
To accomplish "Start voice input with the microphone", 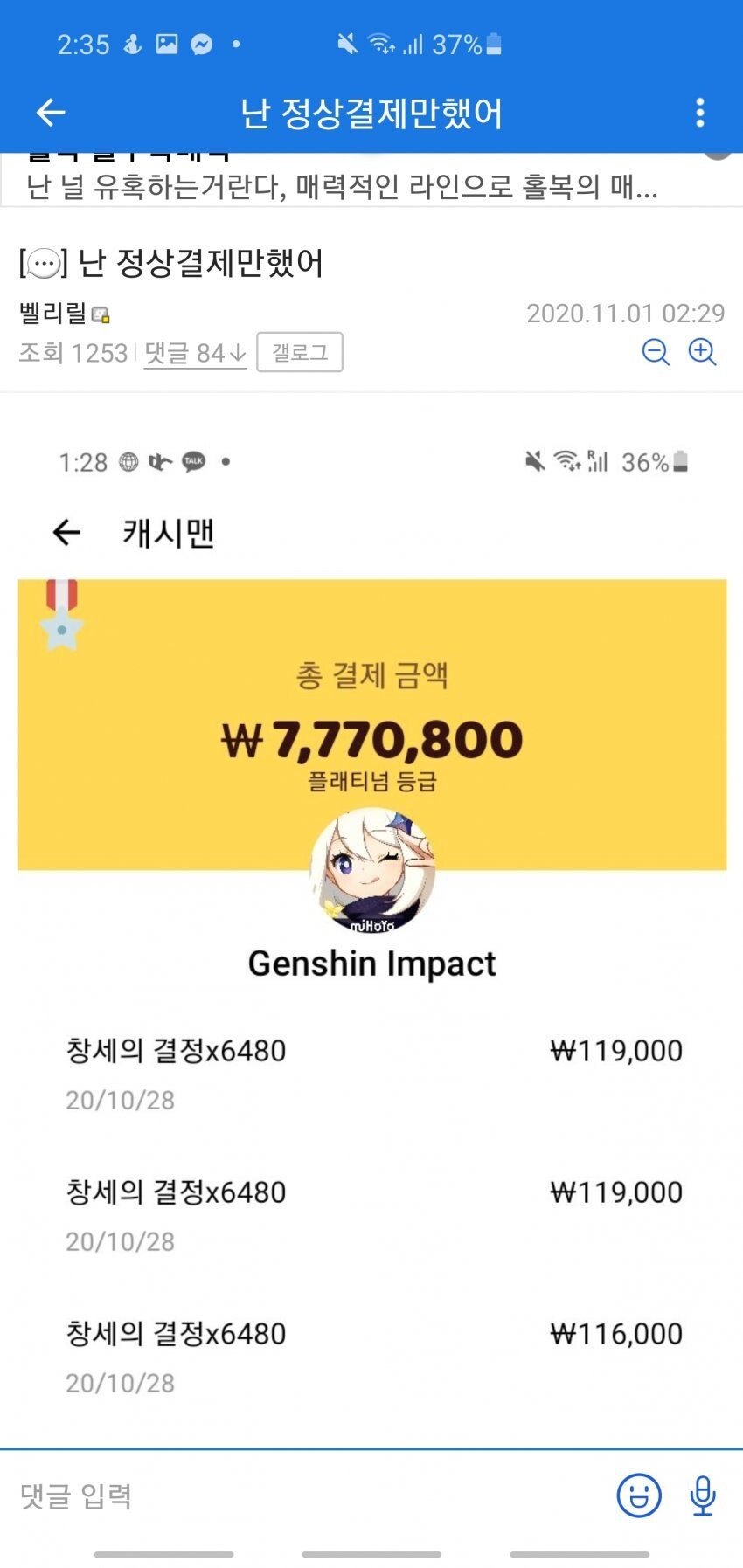I will (703, 1495).
